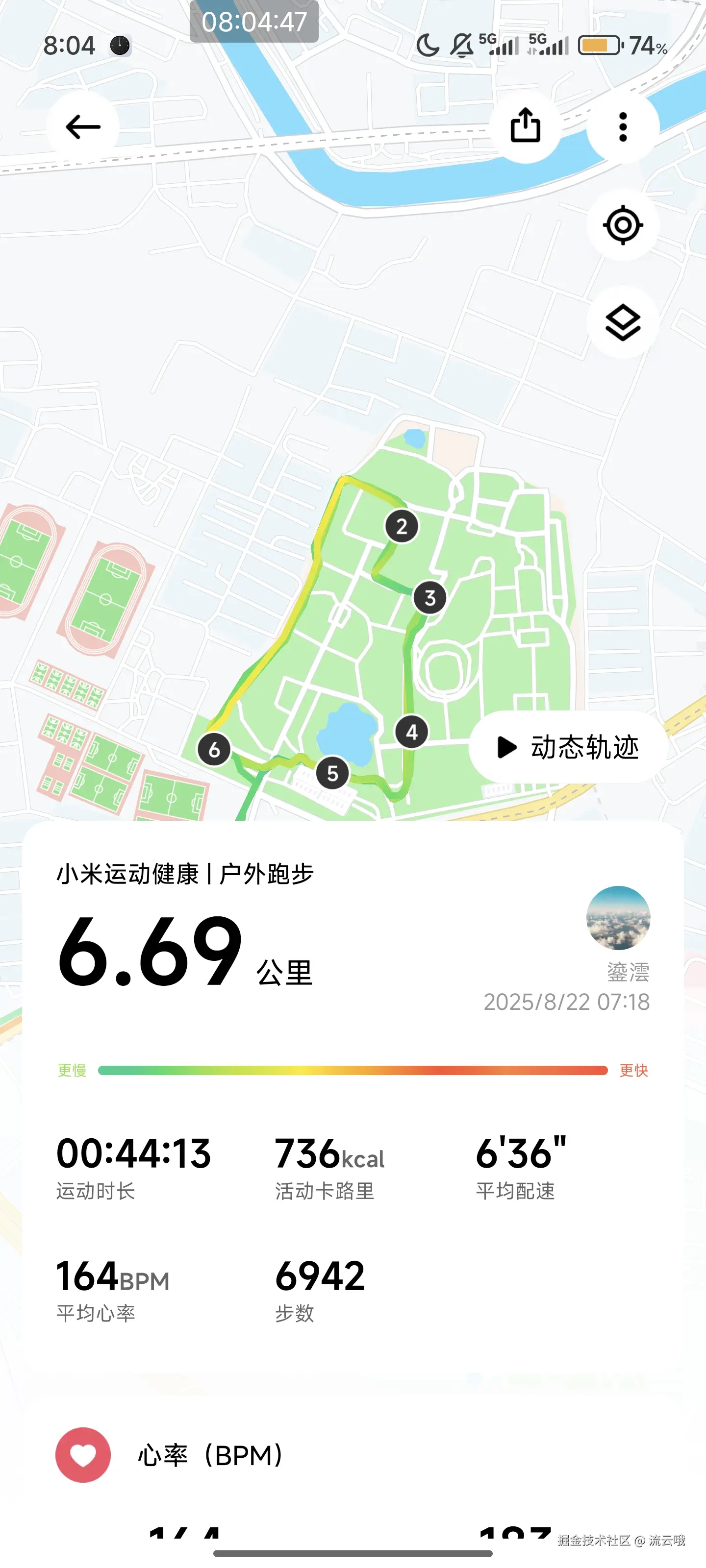
Task: Tap the 164BPM average heart rate stat
Action: [113, 1284]
